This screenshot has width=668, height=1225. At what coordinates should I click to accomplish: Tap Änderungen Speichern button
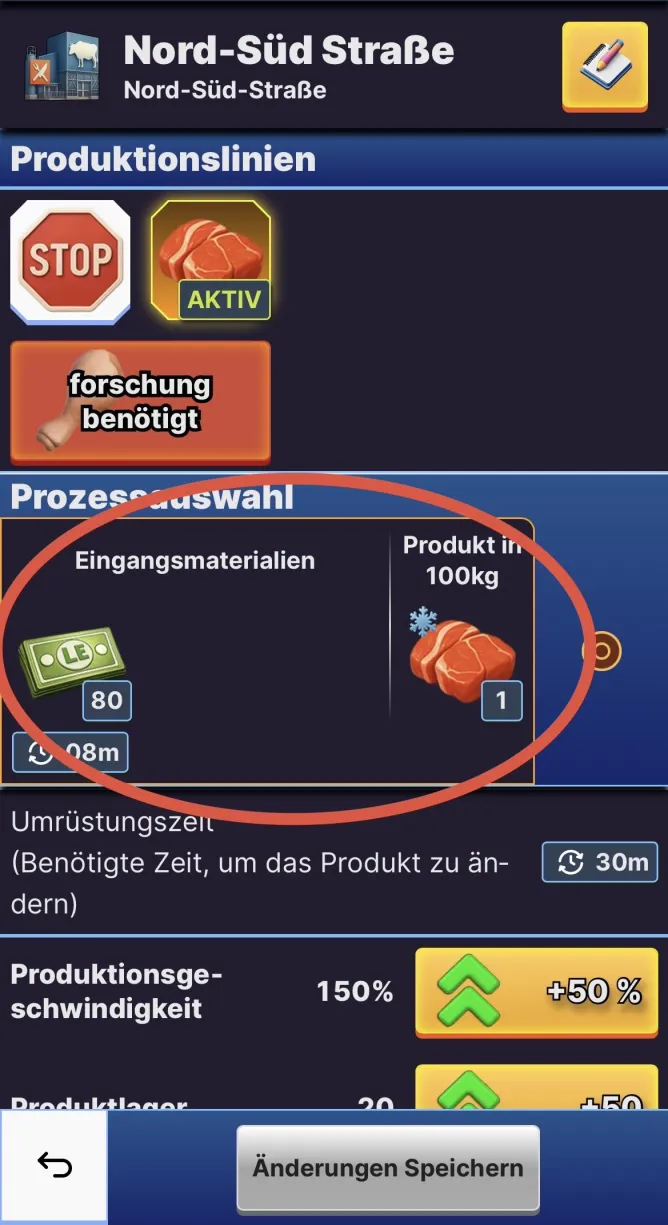point(388,1168)
